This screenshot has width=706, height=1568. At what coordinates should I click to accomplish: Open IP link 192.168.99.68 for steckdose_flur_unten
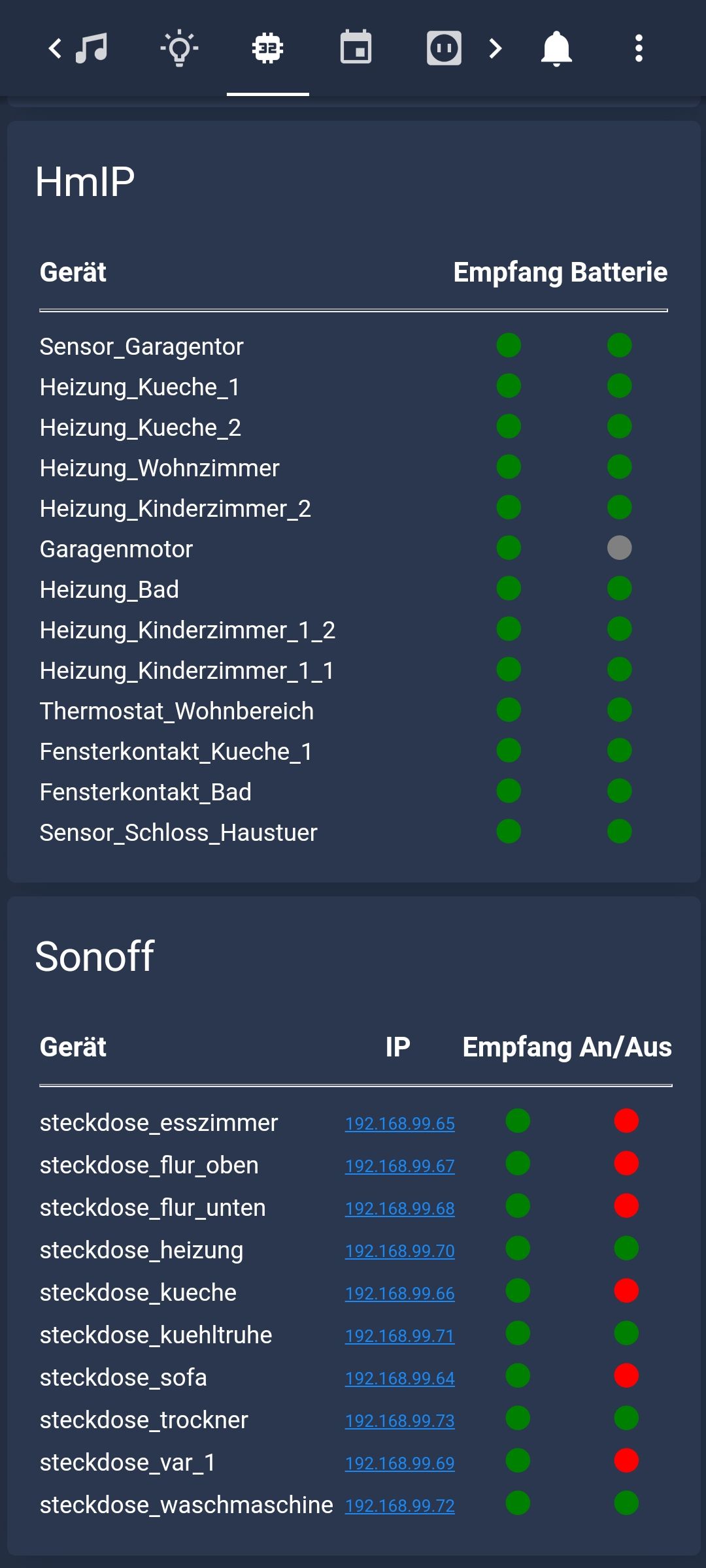click(x=399, y=1209)
